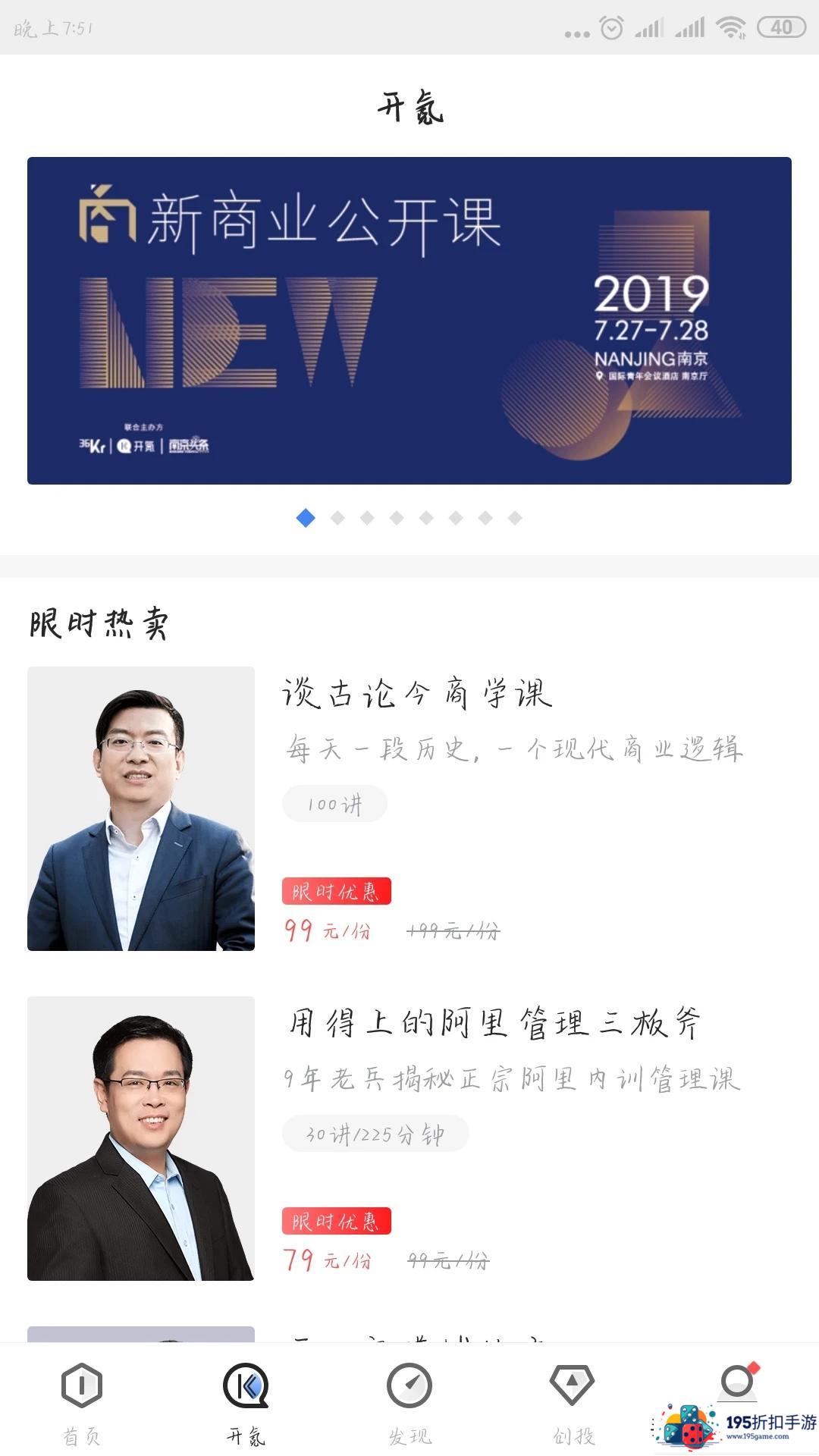Open the 新商业公开课 banner
819x1456 pixels.
coord(409,320)
